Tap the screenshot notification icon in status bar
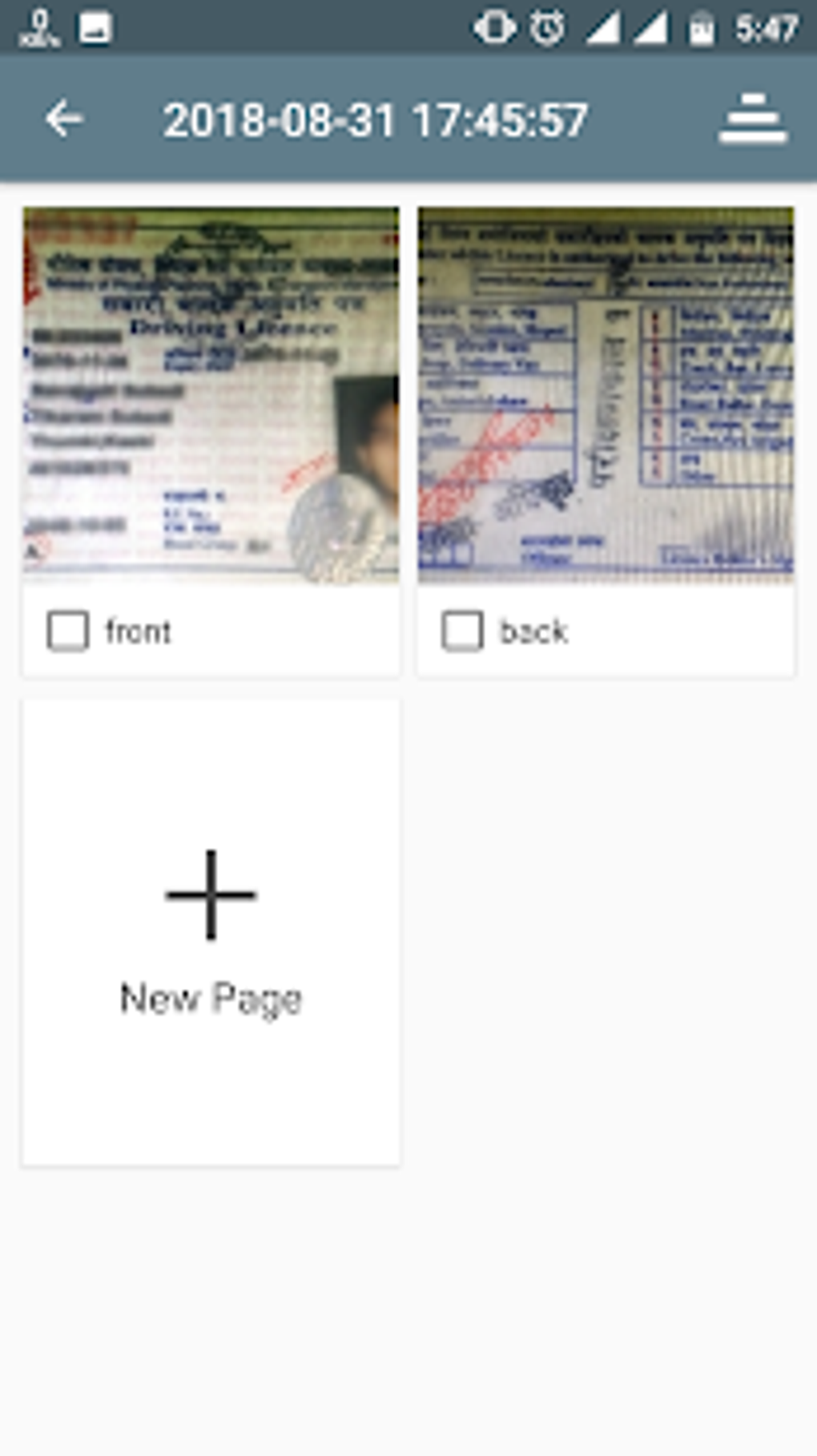 (96, 28)
